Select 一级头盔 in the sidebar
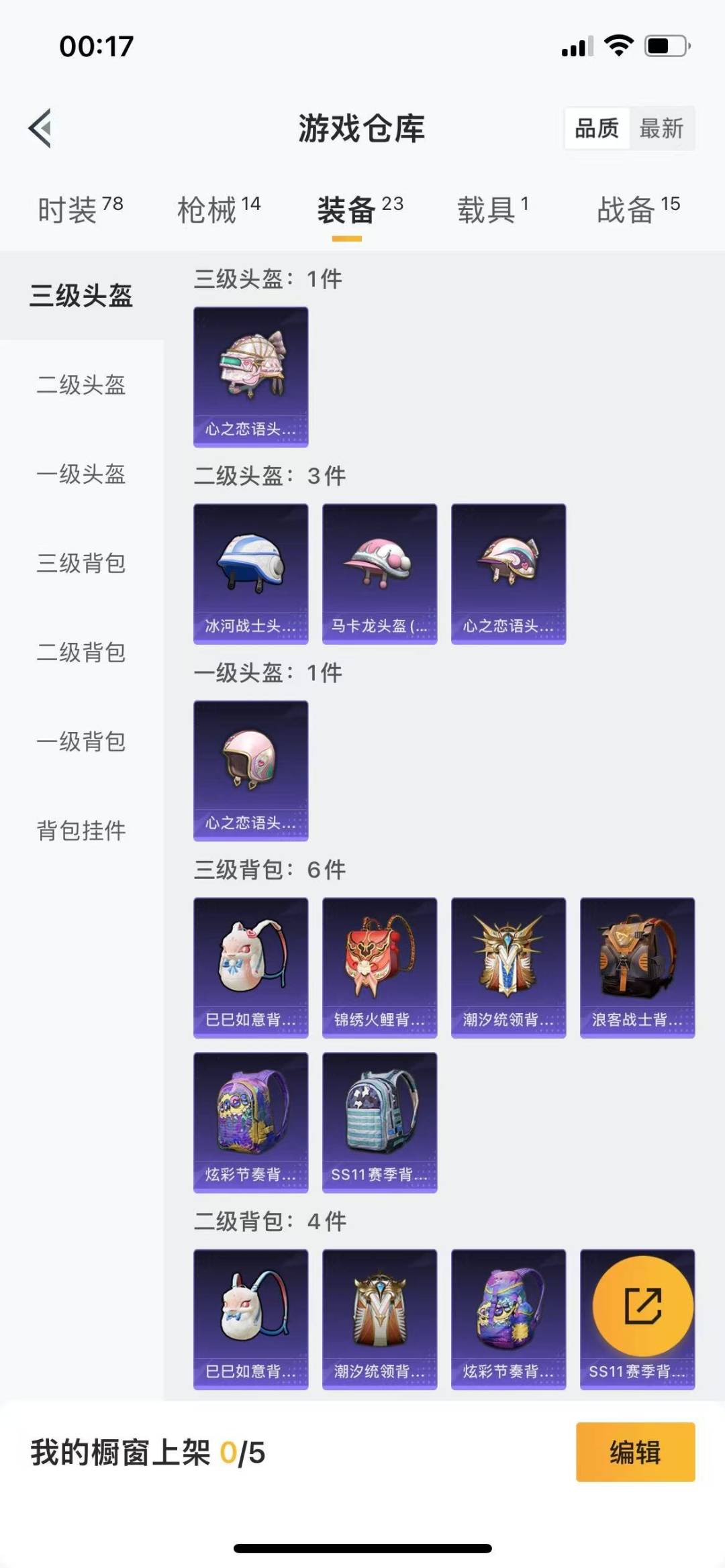Image resolution: width=725 pixels, height=1568 pixels. [x=81, y=474]
